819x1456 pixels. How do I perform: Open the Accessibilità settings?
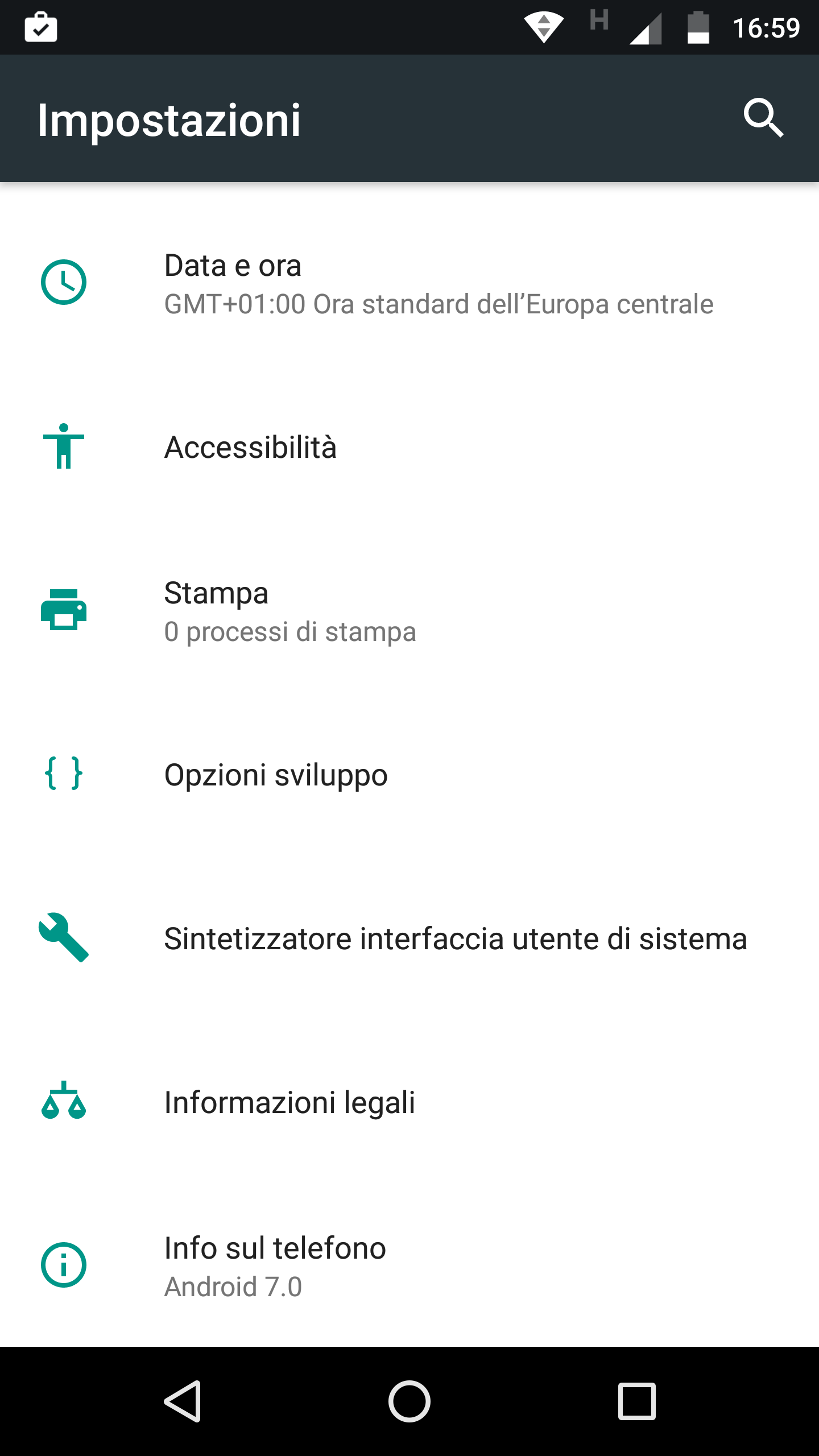[x=409, y=447]
